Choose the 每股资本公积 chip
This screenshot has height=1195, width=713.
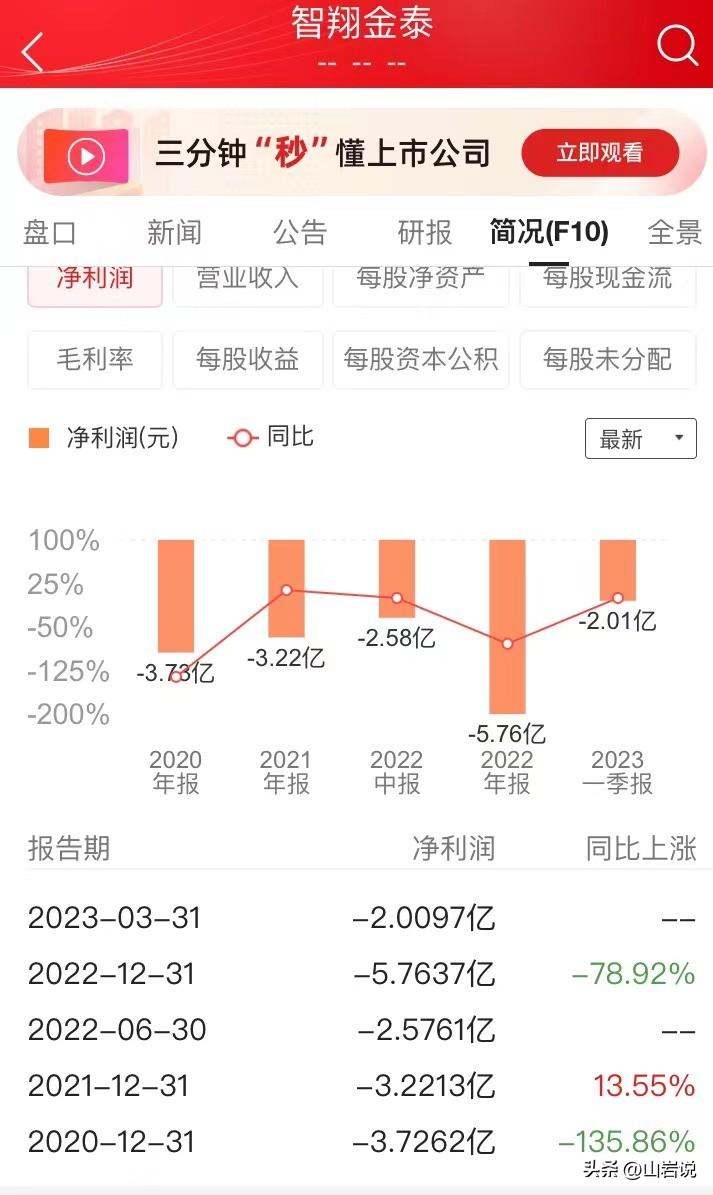(x=420, y=360)
